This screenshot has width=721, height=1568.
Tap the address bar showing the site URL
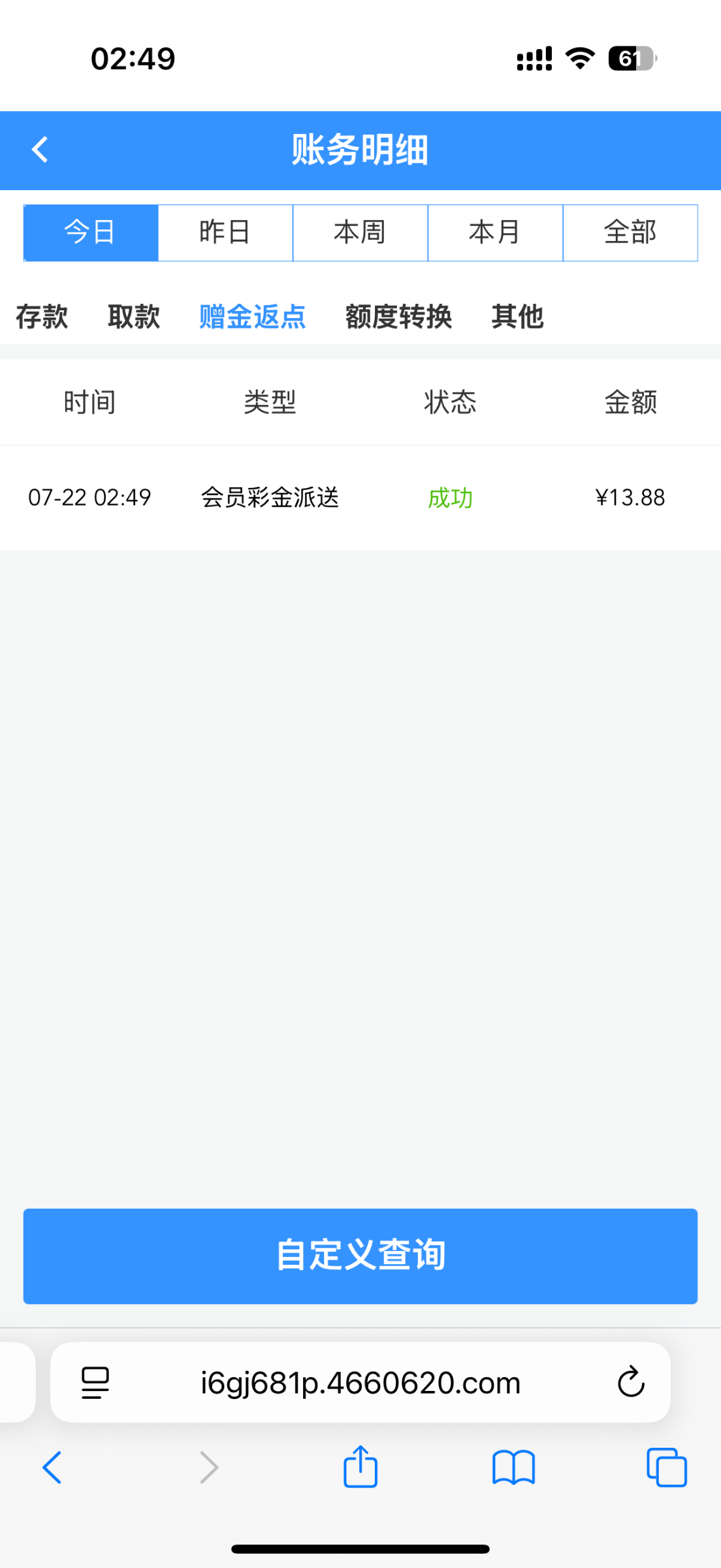point(360,1382)
